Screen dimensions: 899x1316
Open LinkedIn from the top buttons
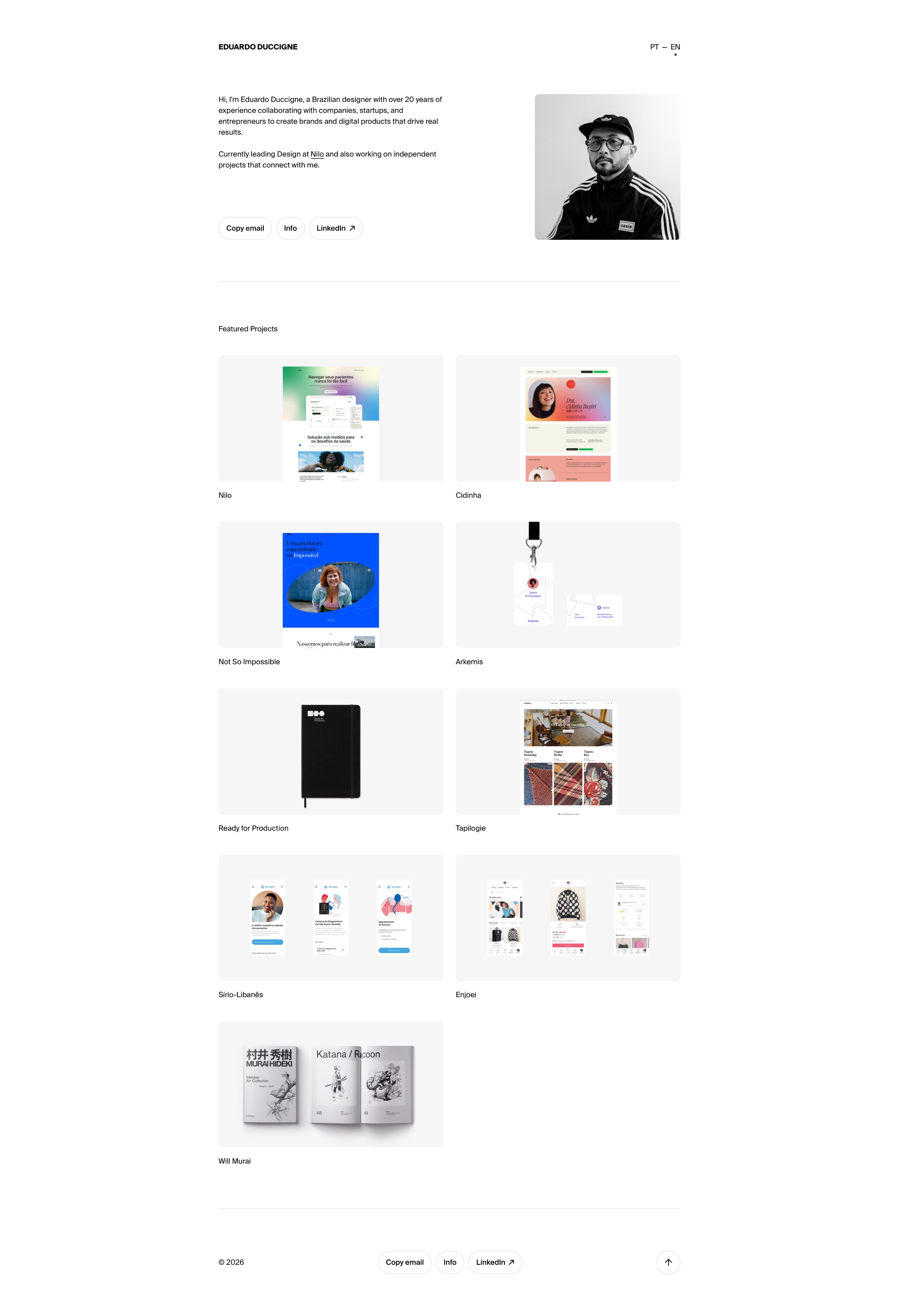[335, 228]
